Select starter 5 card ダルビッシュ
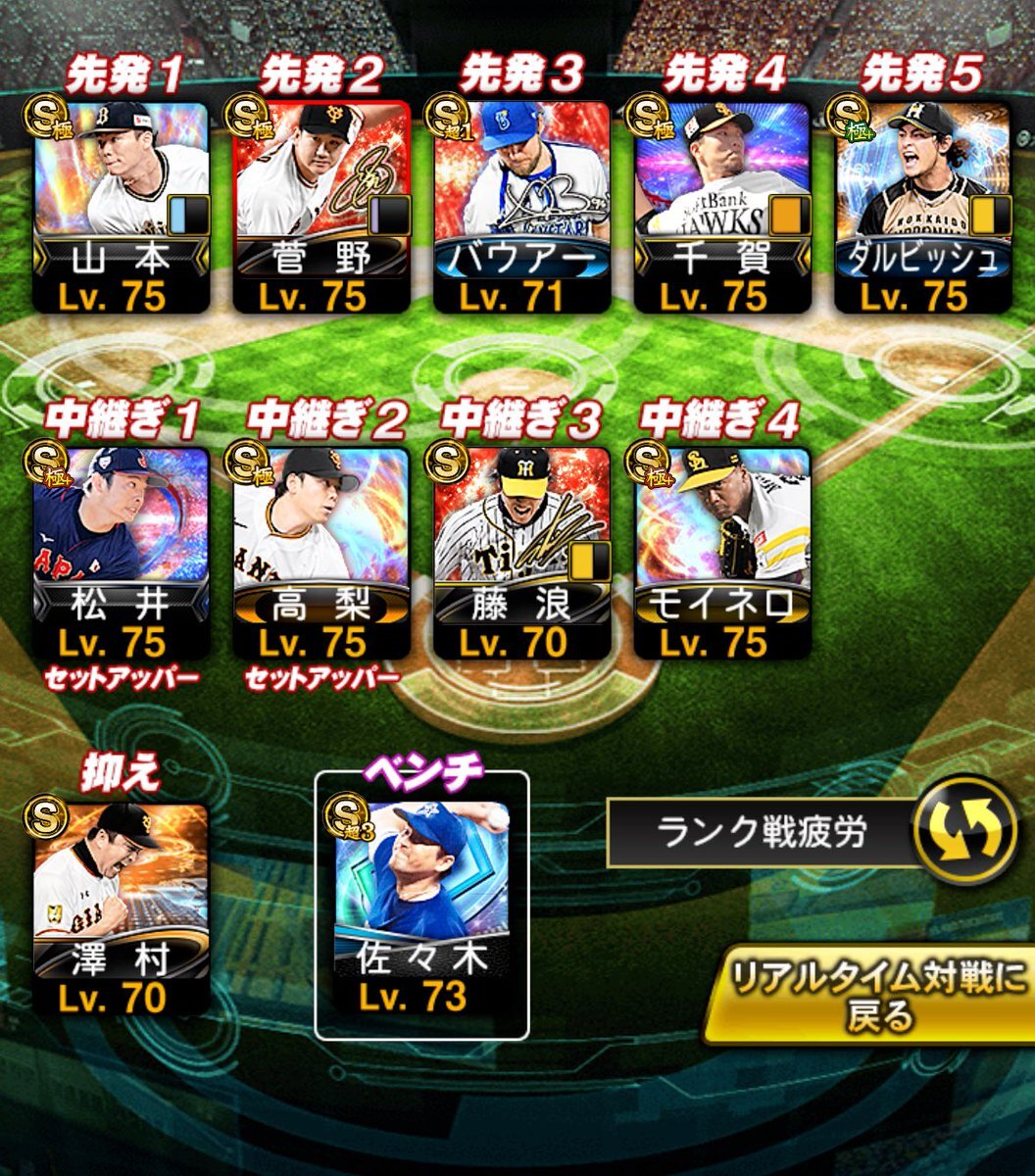 tap(921, 205)
